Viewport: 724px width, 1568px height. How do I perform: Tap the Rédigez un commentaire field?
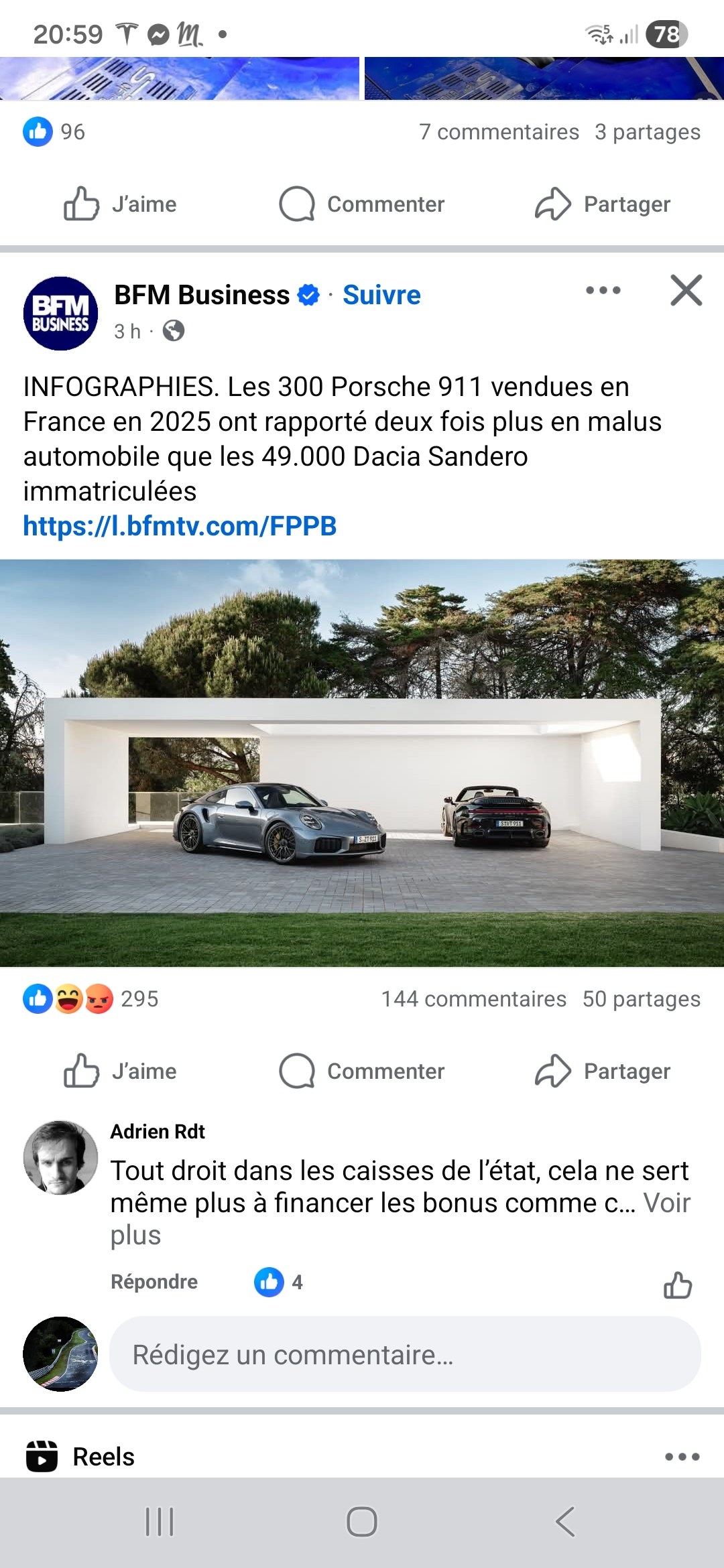pos(405,1354)
